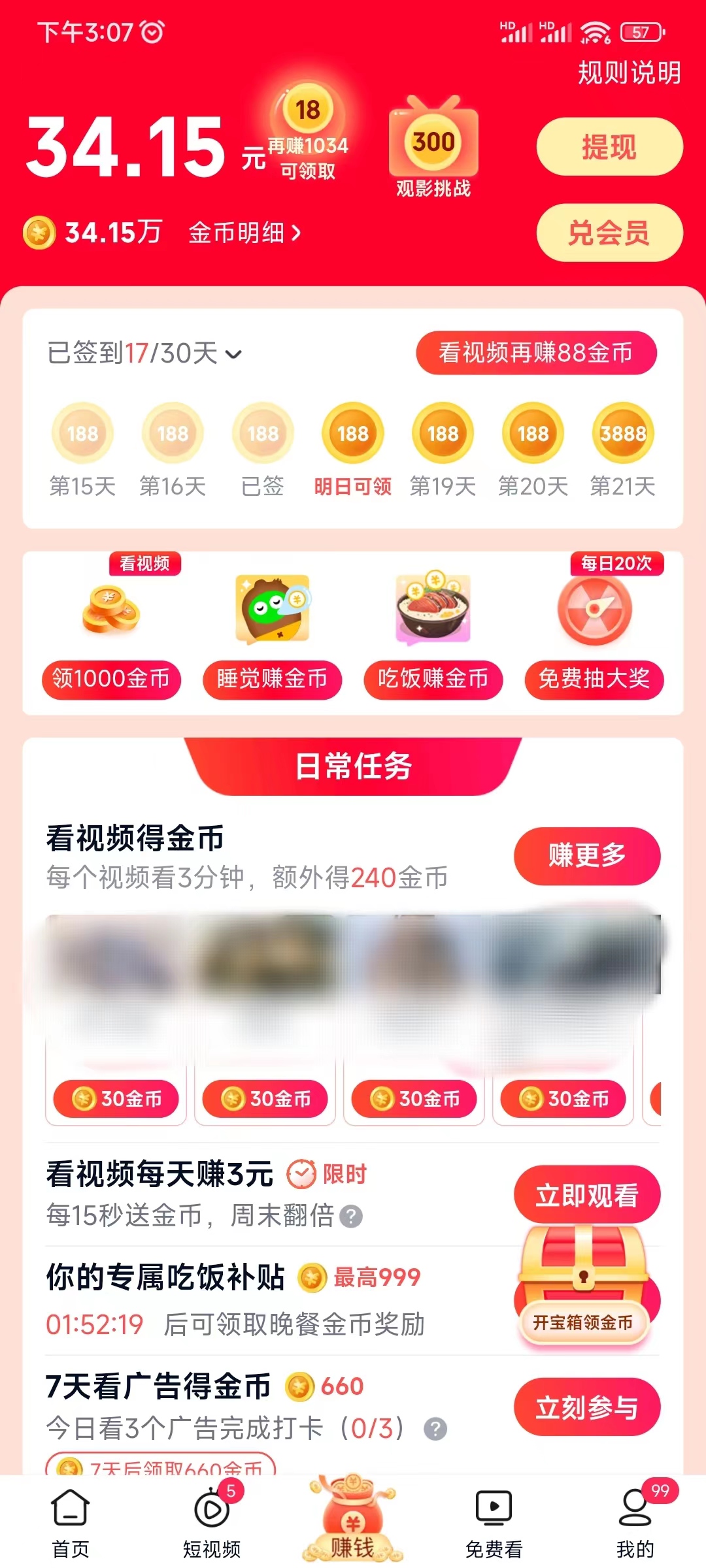
Task: Tap the 我的 profile icon
Action: [x=633, y=1516]
